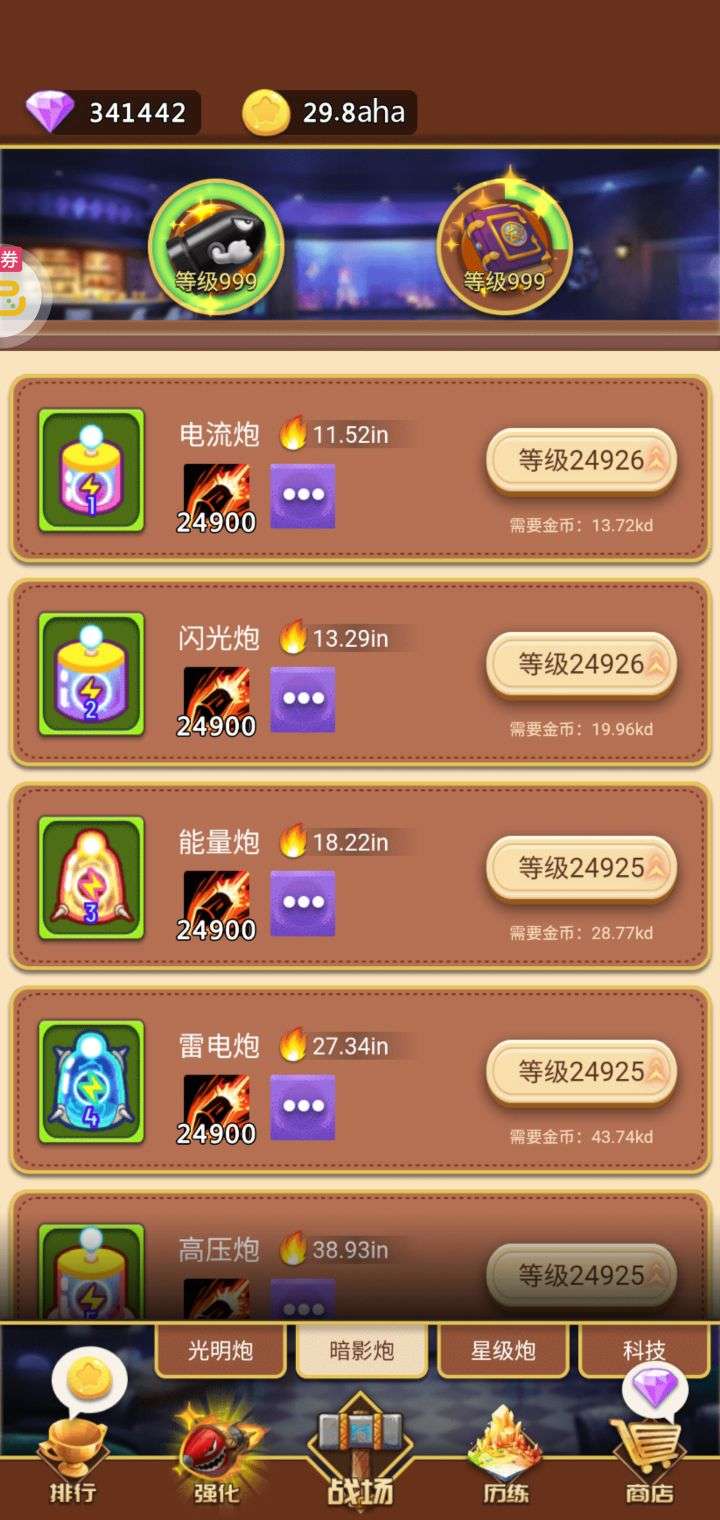Upgrade 电流炮 via the 等级24926 button
The height and width of the screenshot is (1520, 720).
tap(581, 461)
